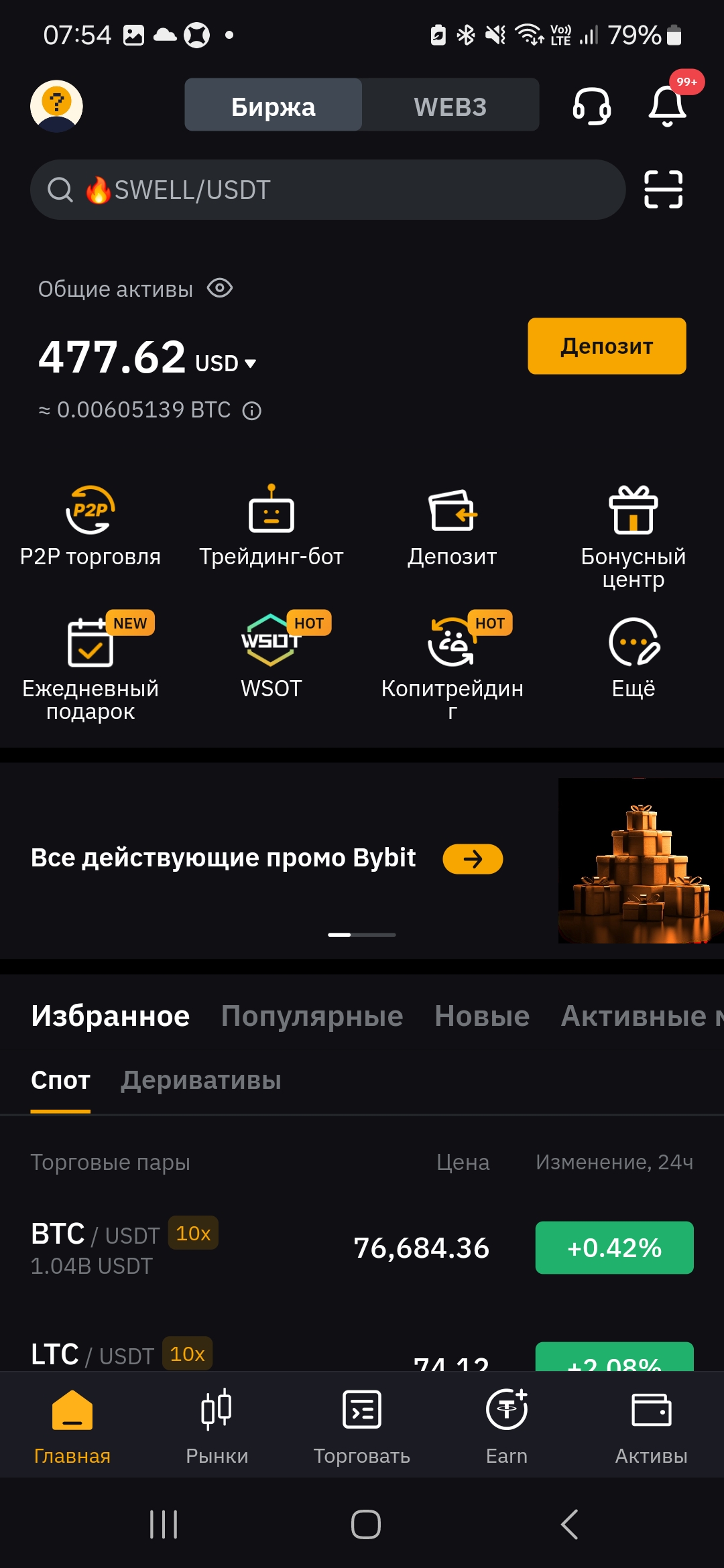Screen dimensions: 724x1568
Task: Open BTC/USDT trading pair
Action: 362,1248
